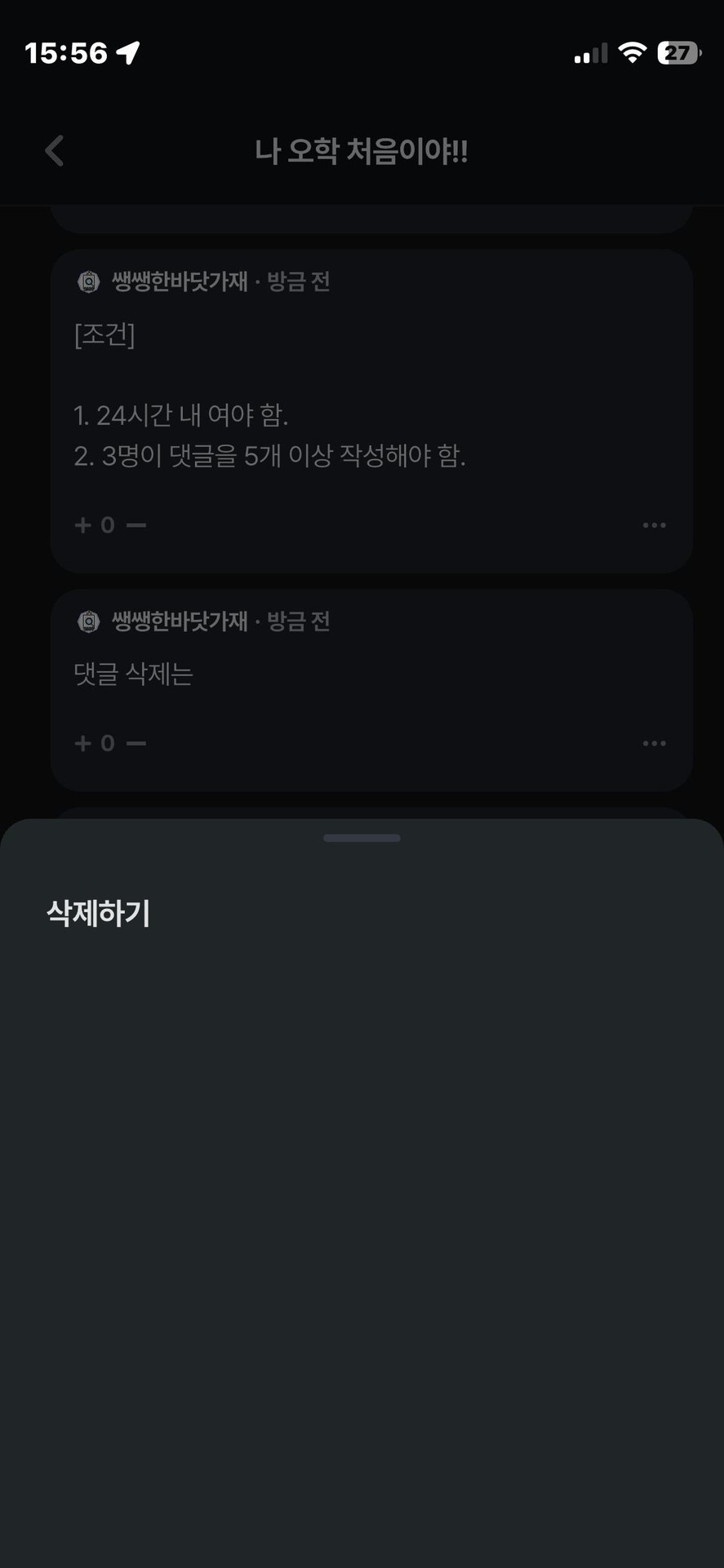
Task: Select 삭제하기 in the bottom sheet
Action: click(99, 913)
